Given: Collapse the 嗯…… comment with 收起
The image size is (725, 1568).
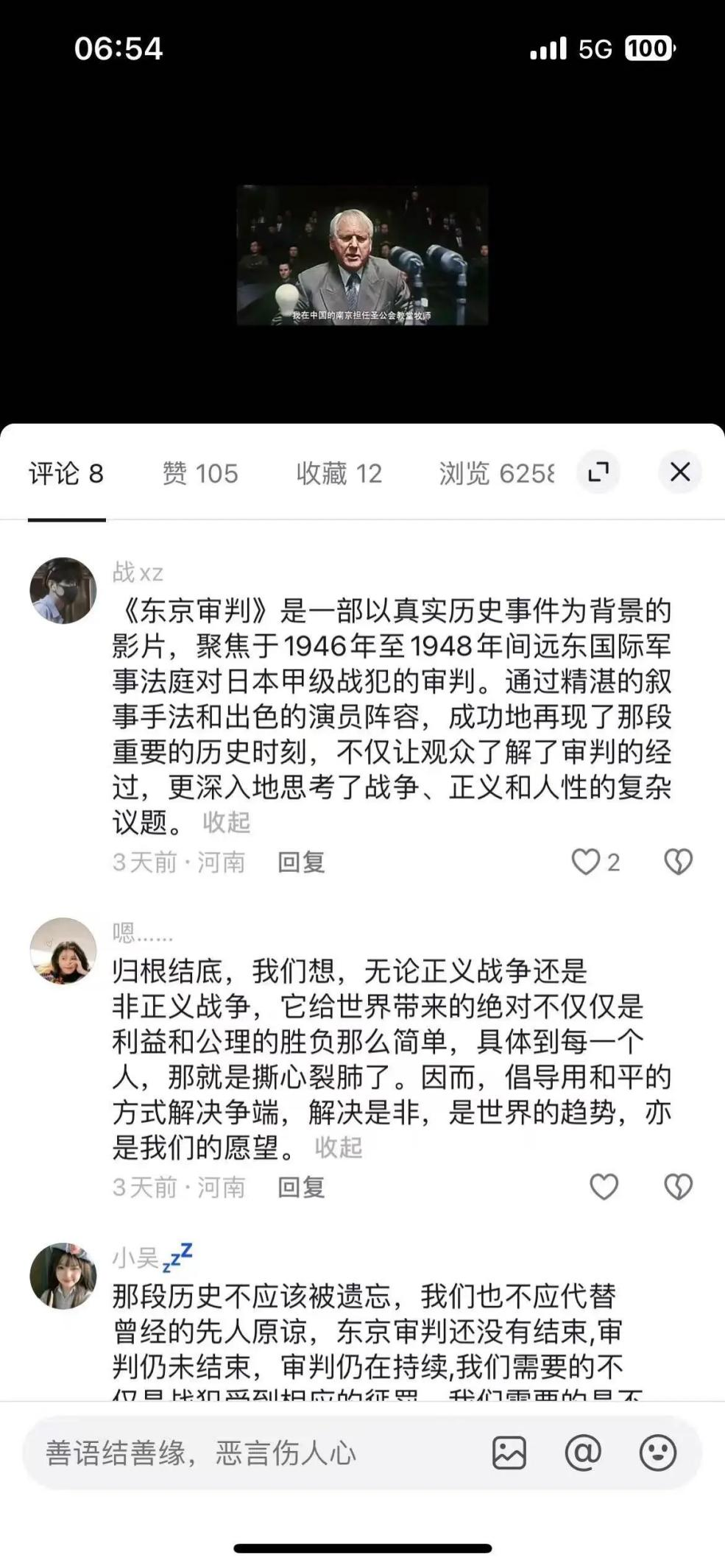Looking at the screenshot, I should pos(339,1147).
